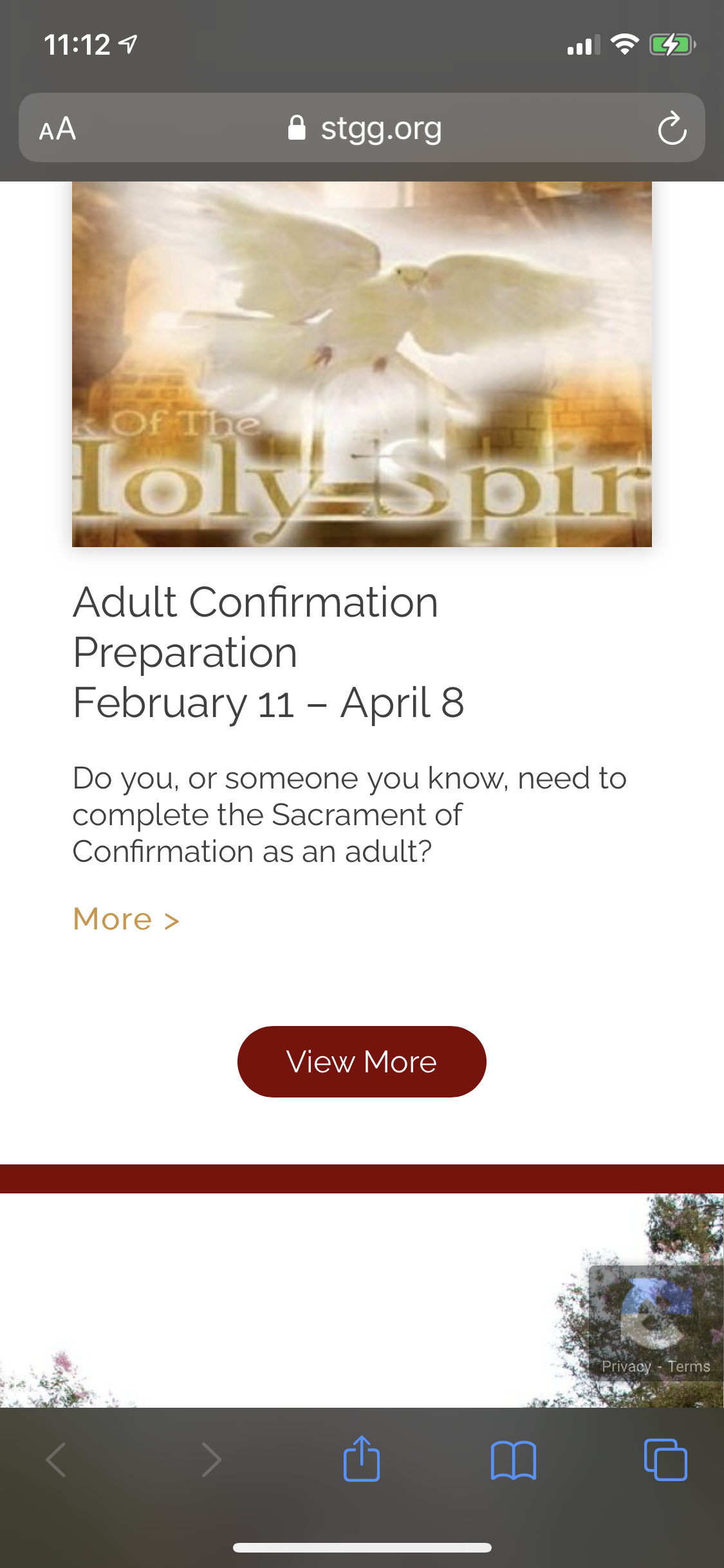Open the AA reader text options

[58, 129]
